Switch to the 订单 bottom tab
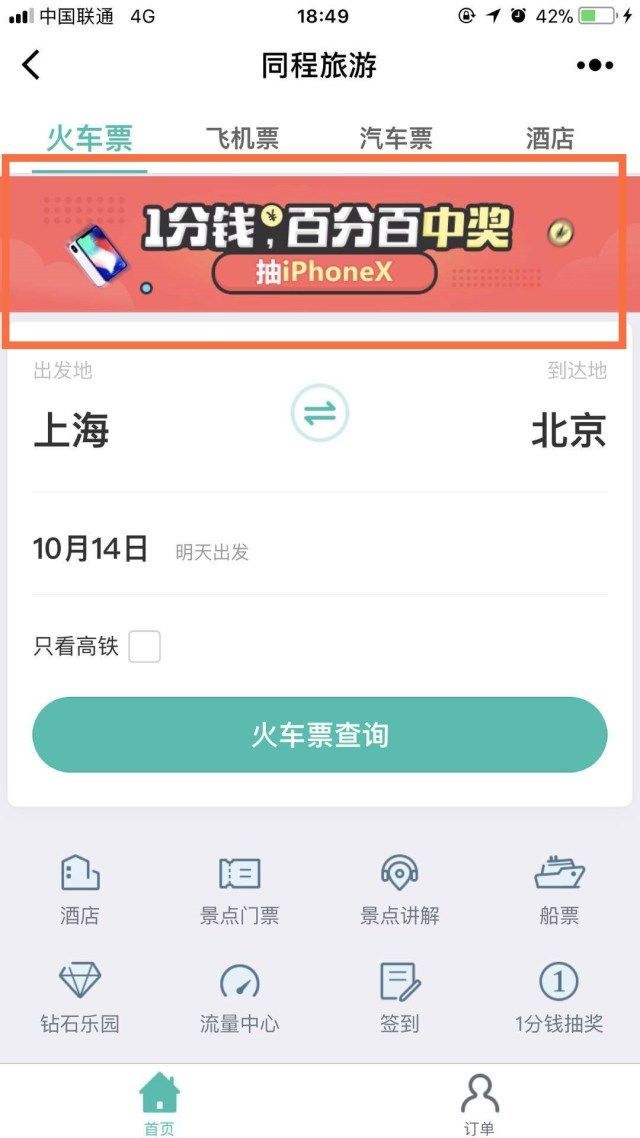Image resolution: width=640 pixels, height=1138 pixels. [479, 1103]
